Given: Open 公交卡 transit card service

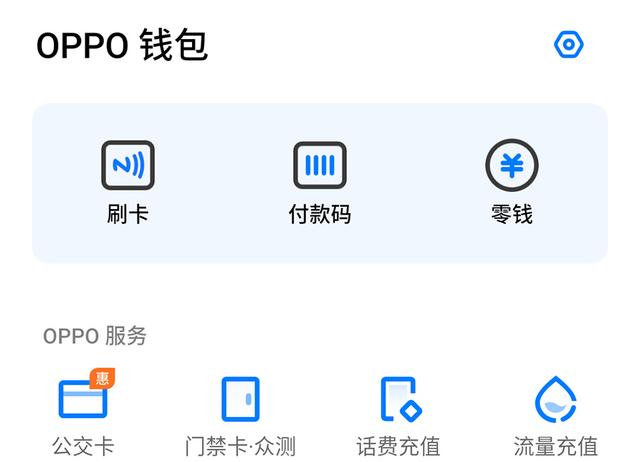Looking at the screenshot, I should tap(83, 412).
